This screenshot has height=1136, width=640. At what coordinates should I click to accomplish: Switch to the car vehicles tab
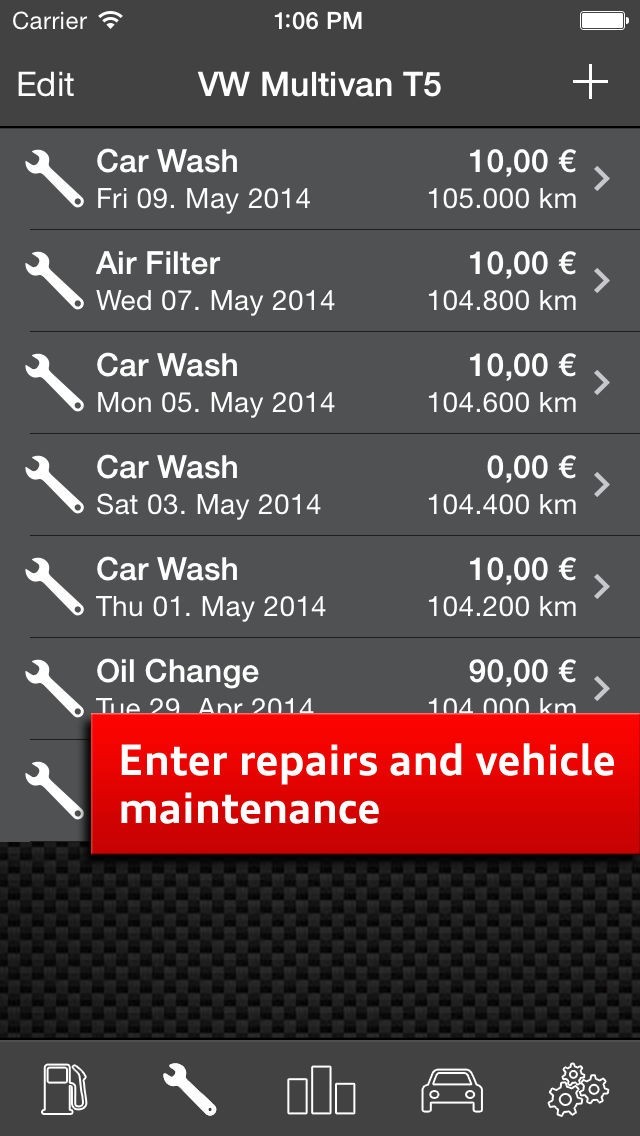(451, 1089)
